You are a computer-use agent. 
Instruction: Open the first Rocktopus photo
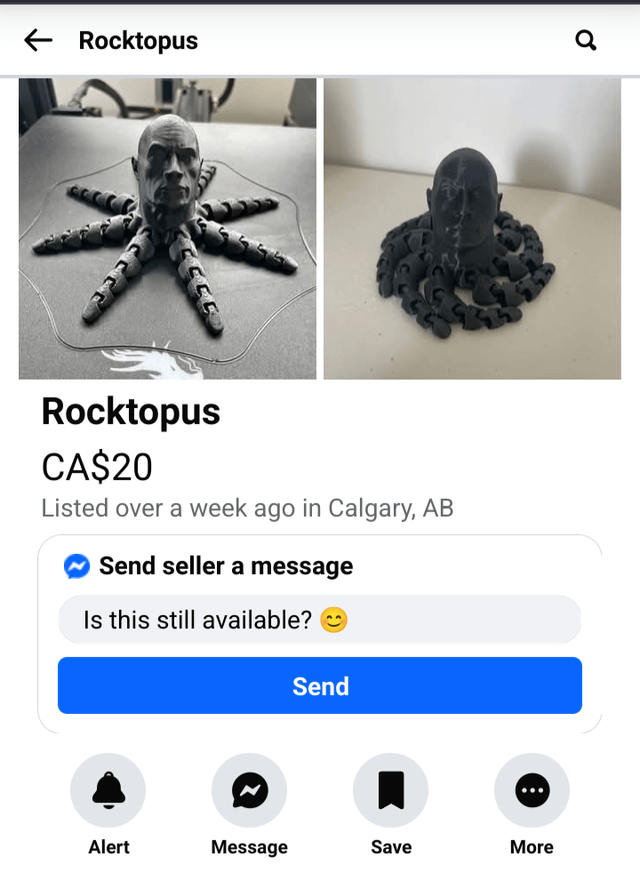coord(168,229)
